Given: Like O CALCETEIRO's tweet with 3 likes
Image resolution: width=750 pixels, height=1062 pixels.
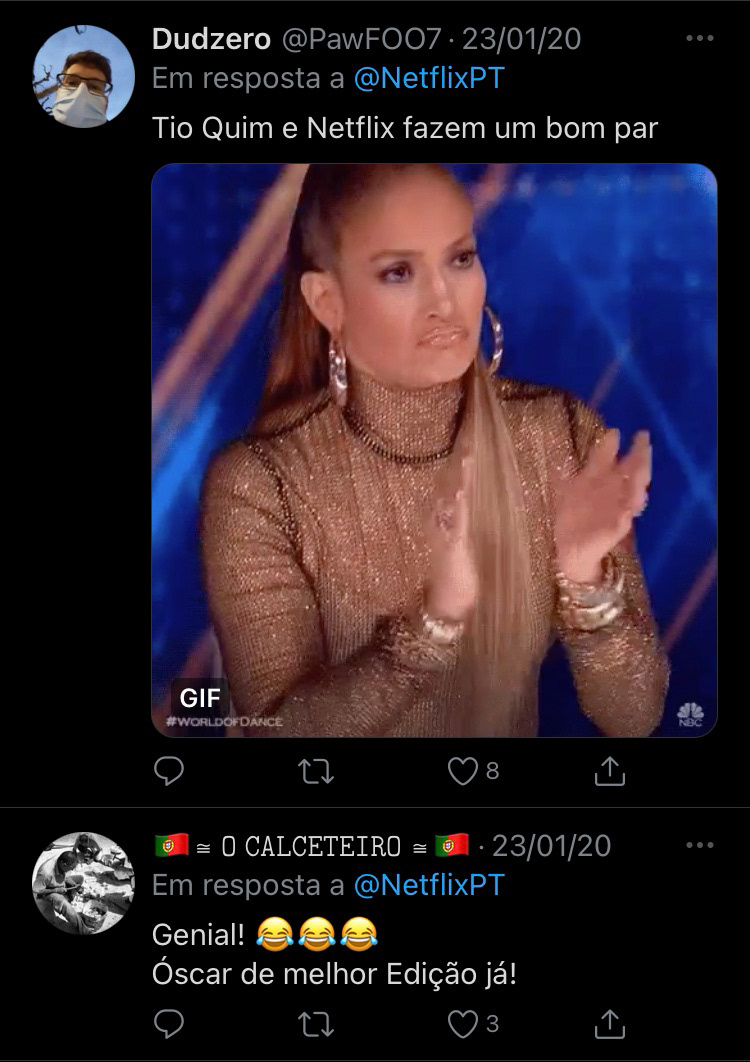Looking at the screenshot, I should (x=462, y=1023).
